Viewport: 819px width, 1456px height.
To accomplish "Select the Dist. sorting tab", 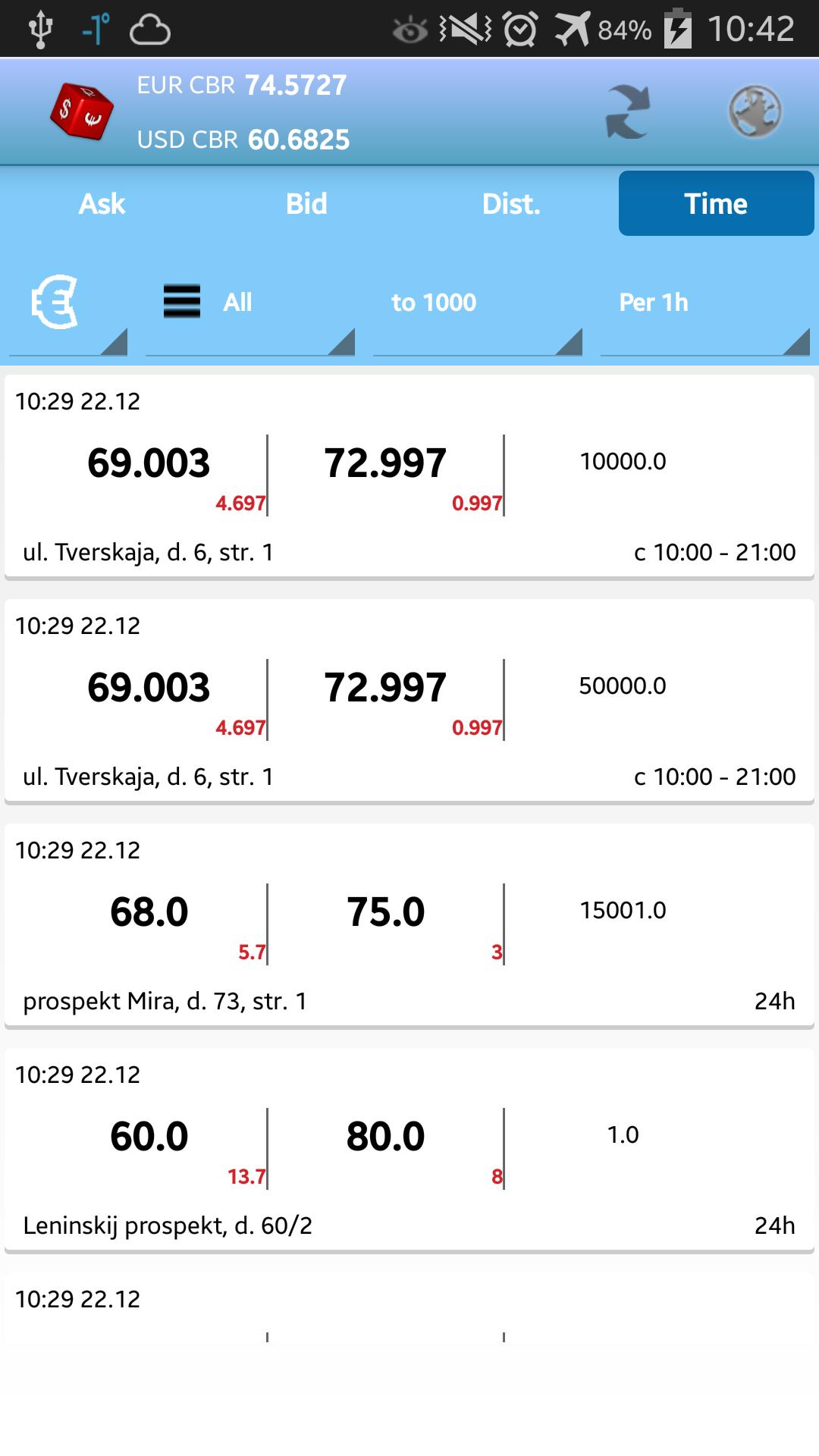I will pos(511,203).
